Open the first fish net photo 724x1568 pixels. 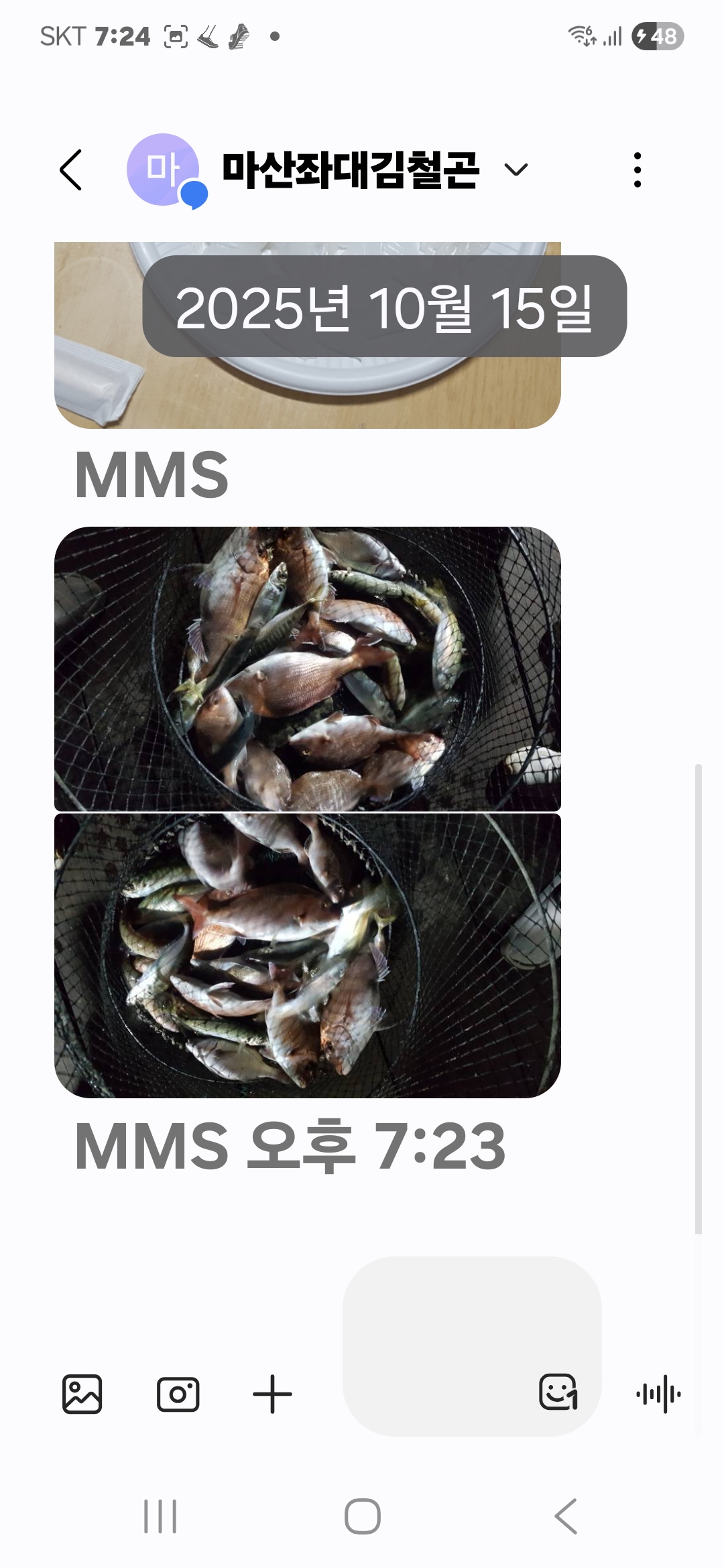pos(307,669)
